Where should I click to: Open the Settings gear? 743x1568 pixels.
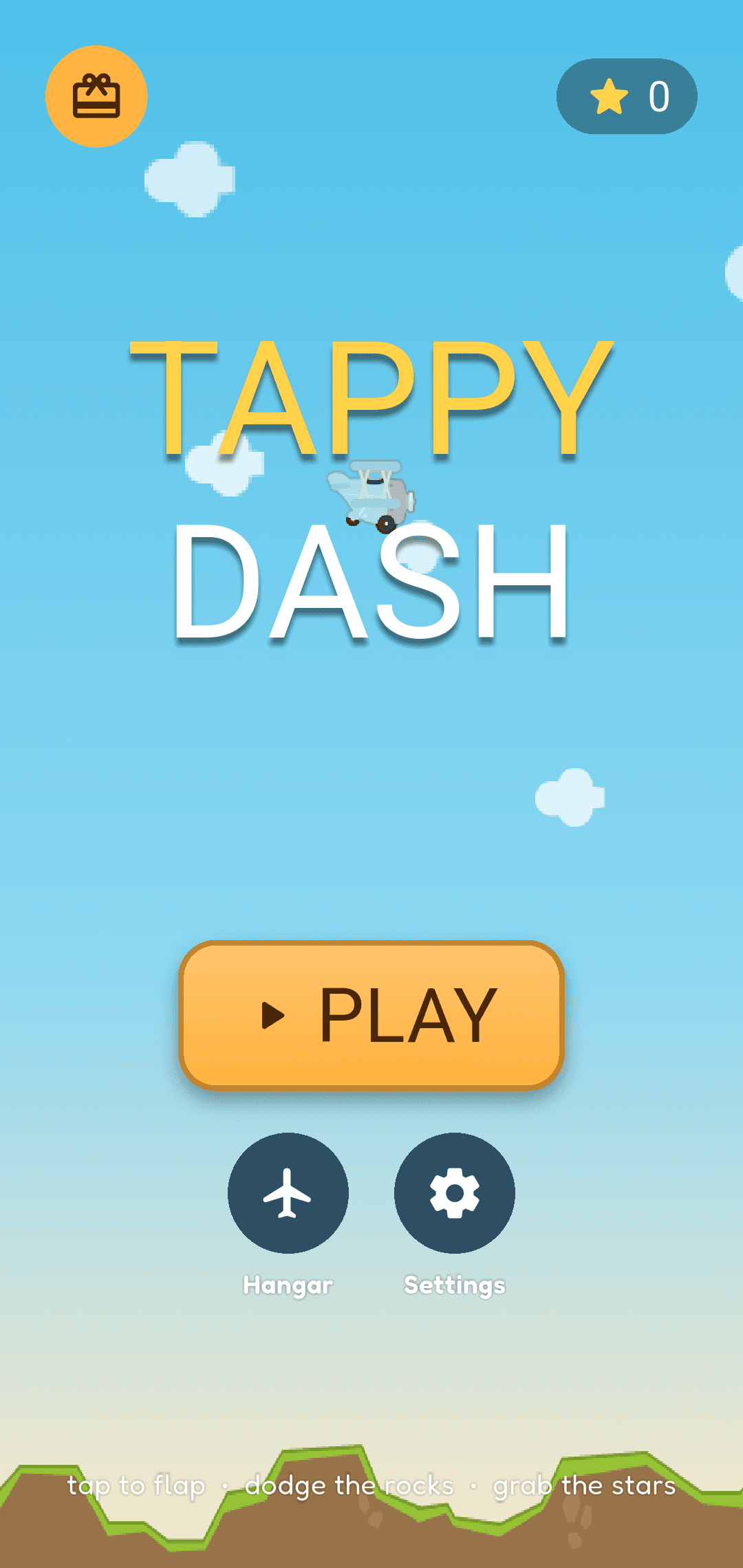(455, 1193)
